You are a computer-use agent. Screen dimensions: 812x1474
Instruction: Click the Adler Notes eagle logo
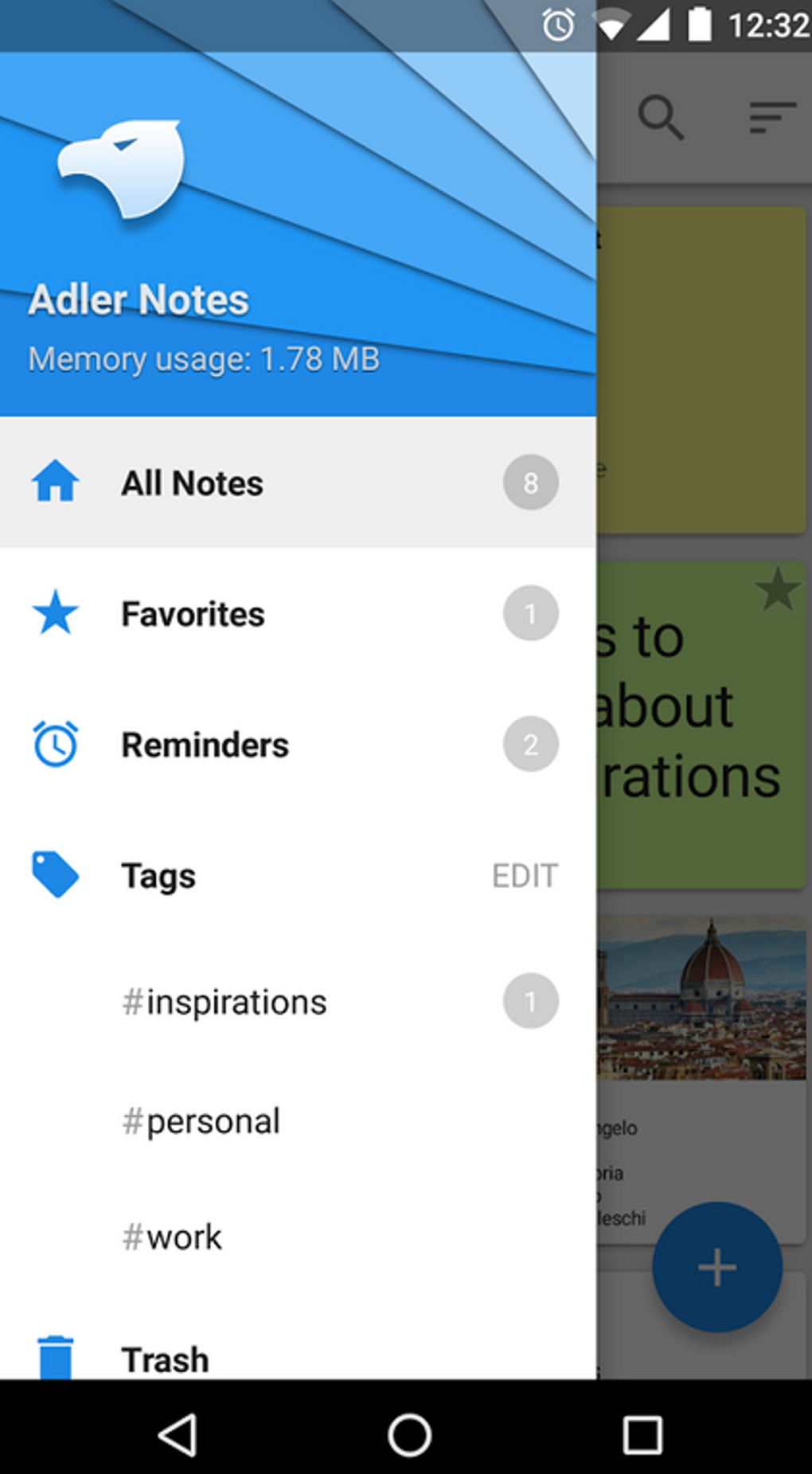(x=121, y=167)
